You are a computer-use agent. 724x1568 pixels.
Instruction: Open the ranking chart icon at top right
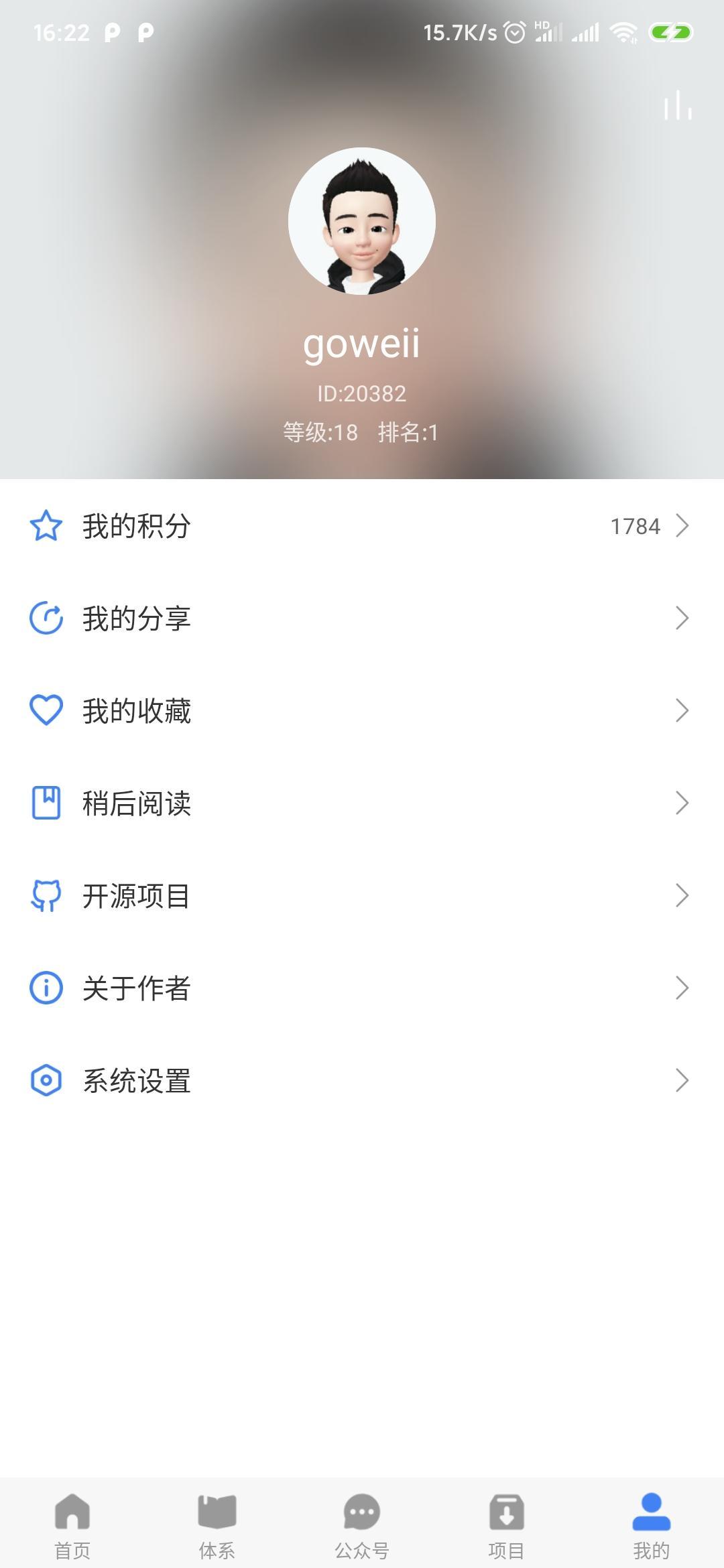click(x=677, y=107)
